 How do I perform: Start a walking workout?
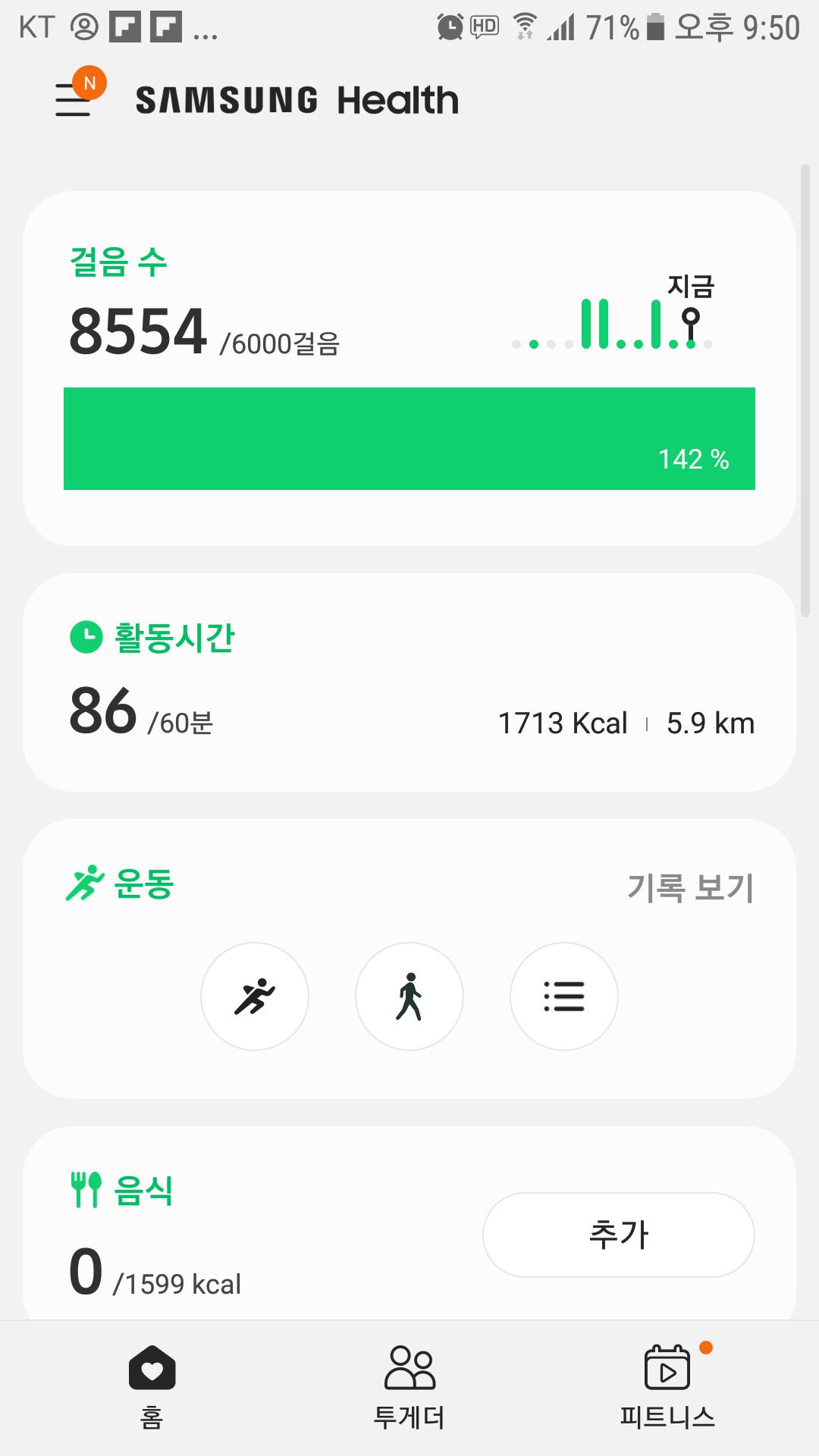coord(409,996)
